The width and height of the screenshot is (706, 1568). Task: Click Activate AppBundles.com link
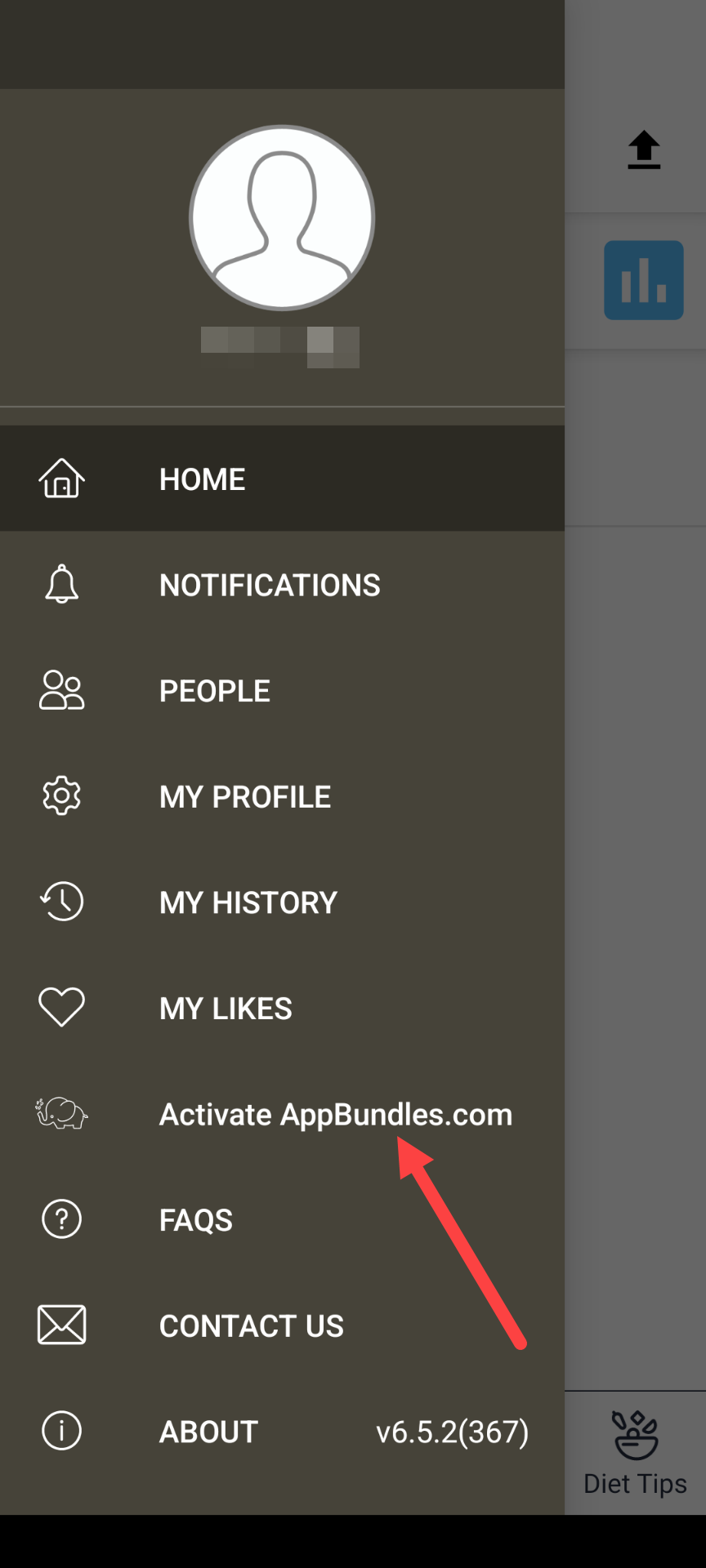click(336, 1113)
